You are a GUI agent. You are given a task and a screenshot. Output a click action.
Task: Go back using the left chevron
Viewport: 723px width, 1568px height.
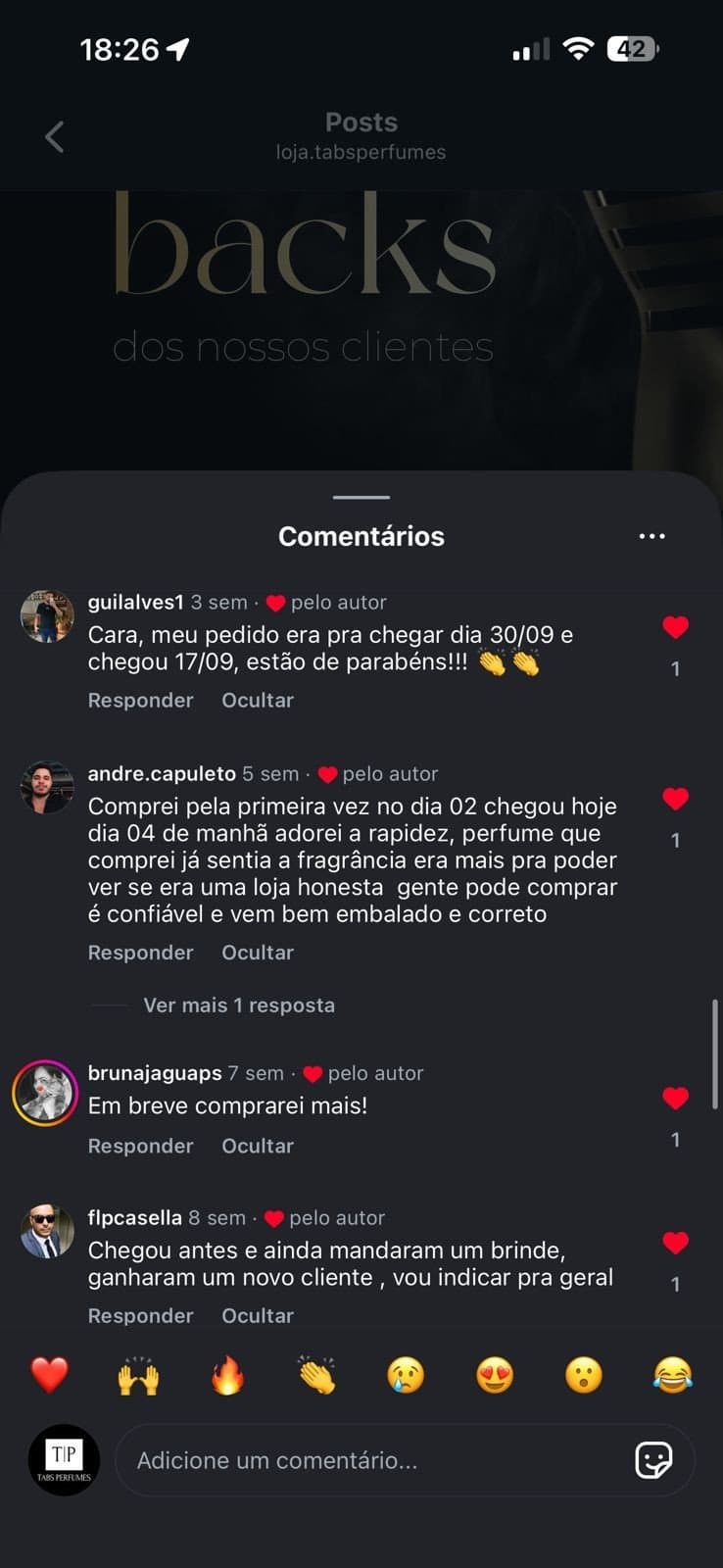pos(54,136)
